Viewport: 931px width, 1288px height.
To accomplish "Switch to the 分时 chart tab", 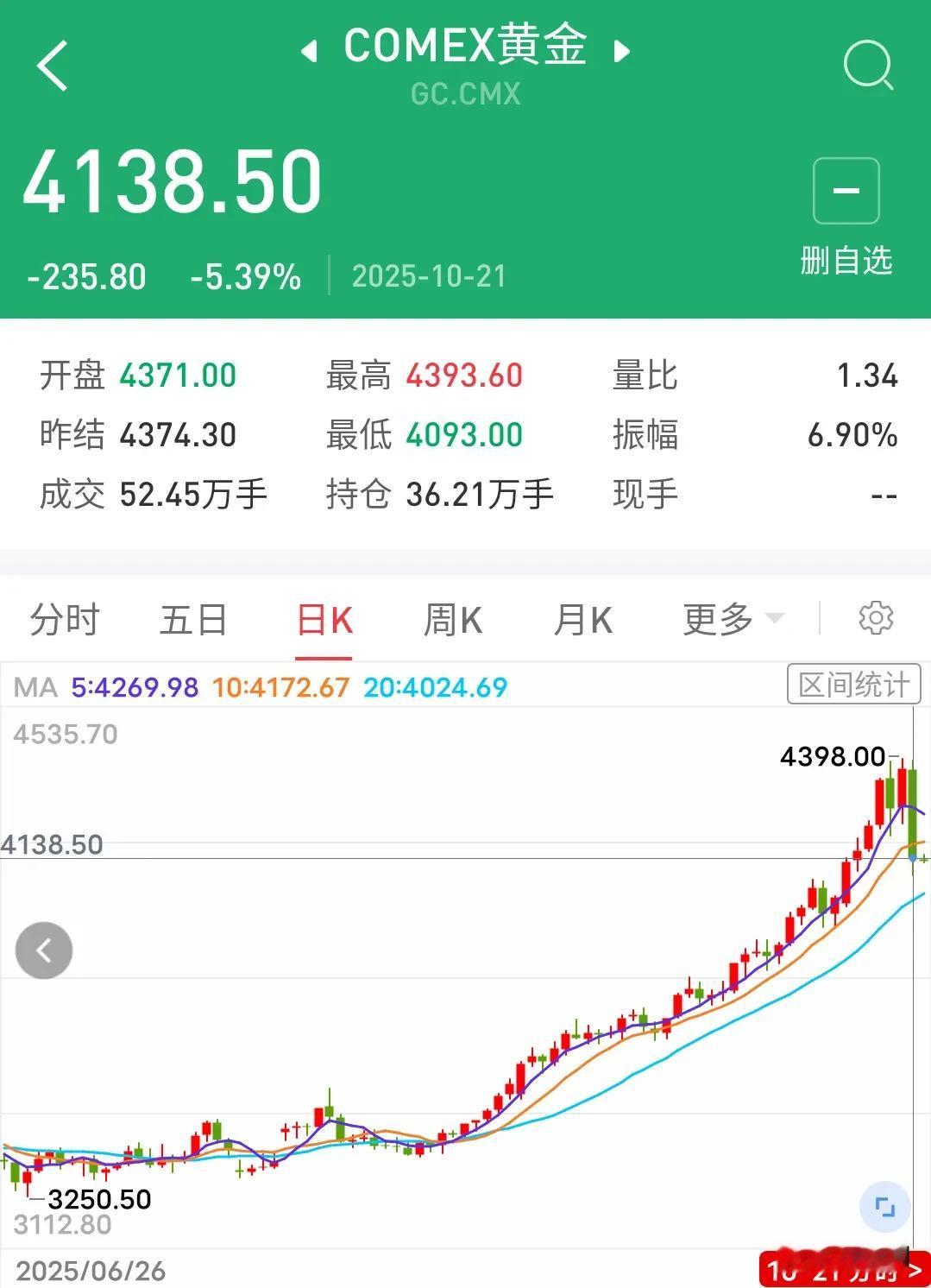I will (65, 620).
